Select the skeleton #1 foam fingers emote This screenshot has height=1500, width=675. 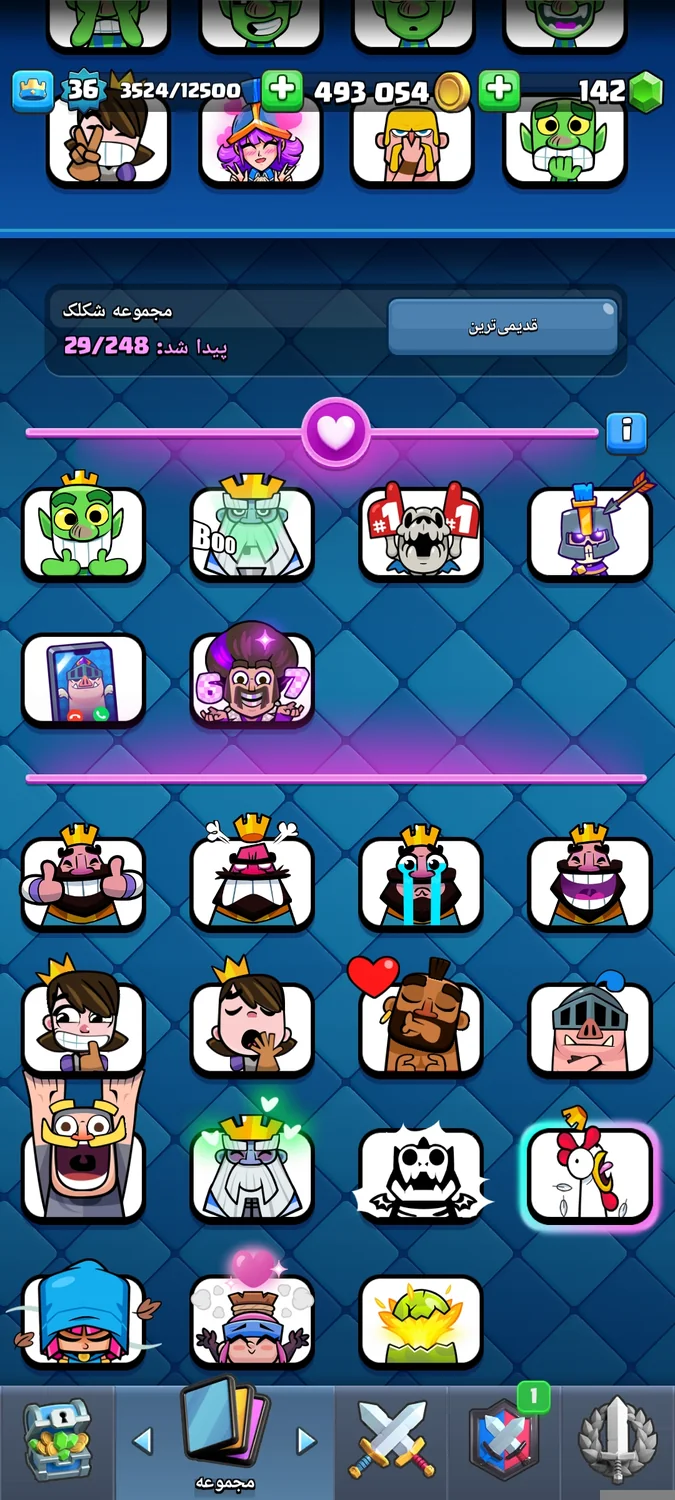[421, 532]
